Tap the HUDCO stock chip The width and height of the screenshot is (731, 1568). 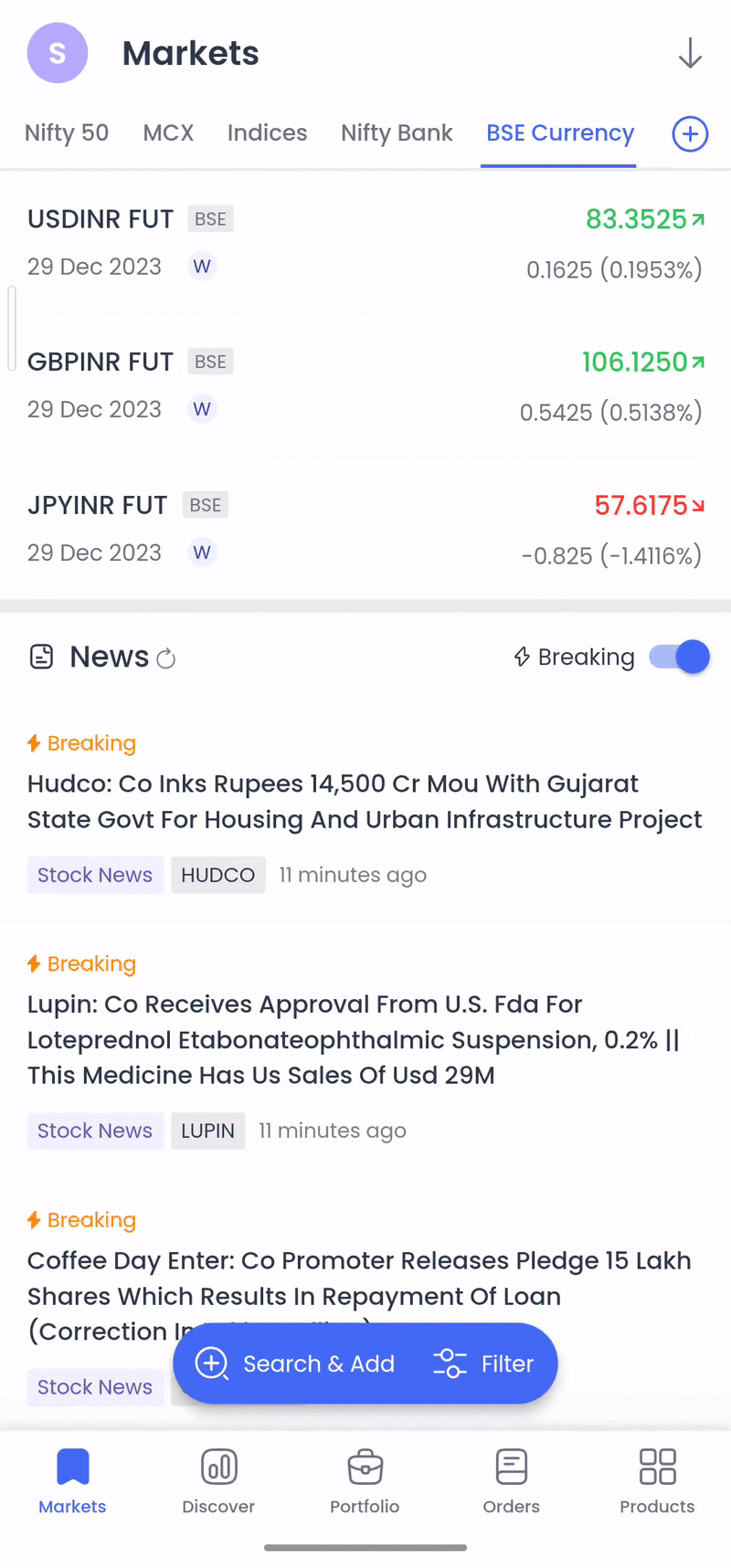coord(217,875)
